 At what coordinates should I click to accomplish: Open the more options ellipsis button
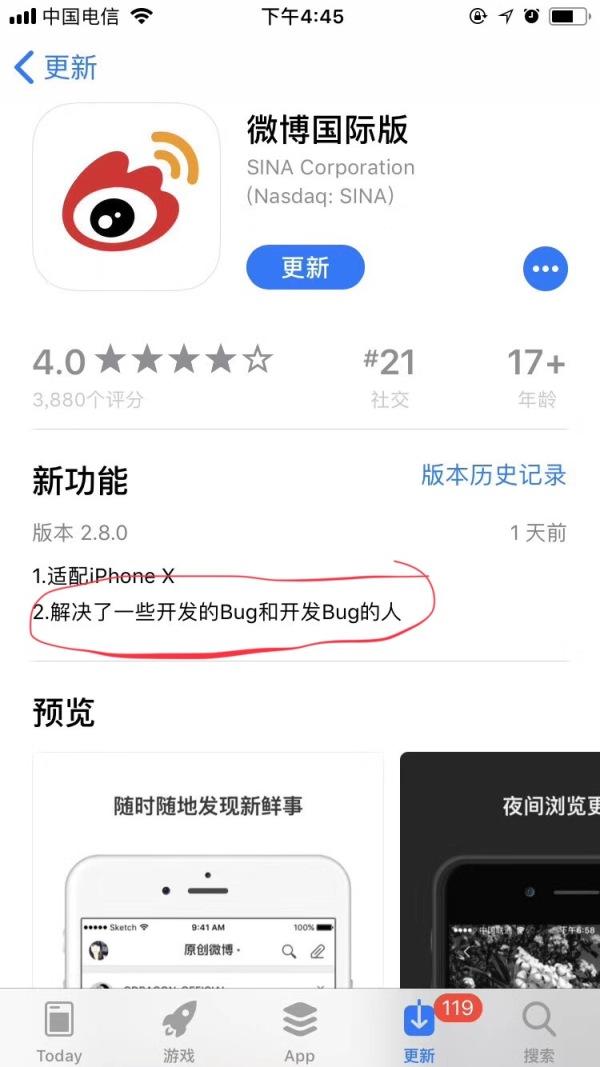[545, 268]
